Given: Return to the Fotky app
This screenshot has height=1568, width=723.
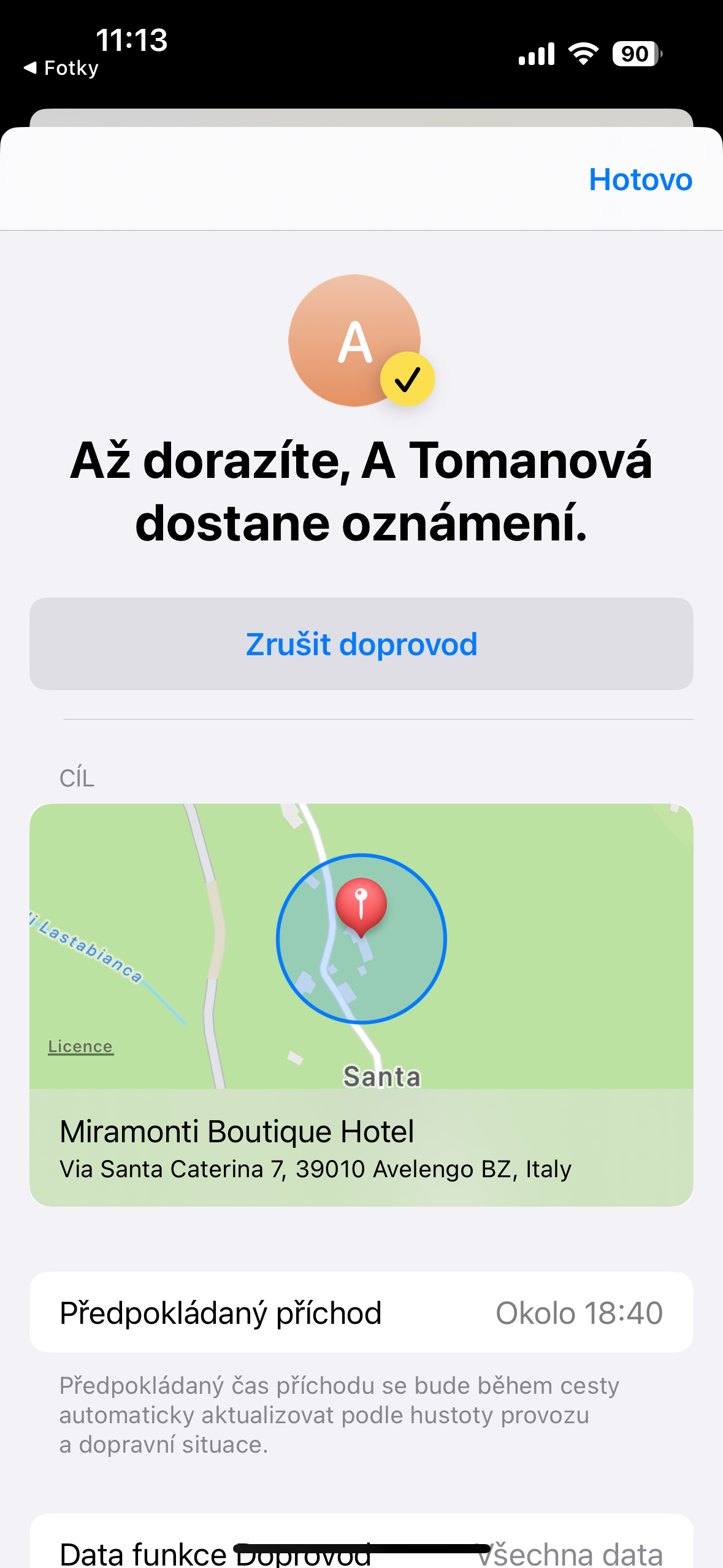Looking at the screenshot, I should pyautogui.click(x=61, y=68).
